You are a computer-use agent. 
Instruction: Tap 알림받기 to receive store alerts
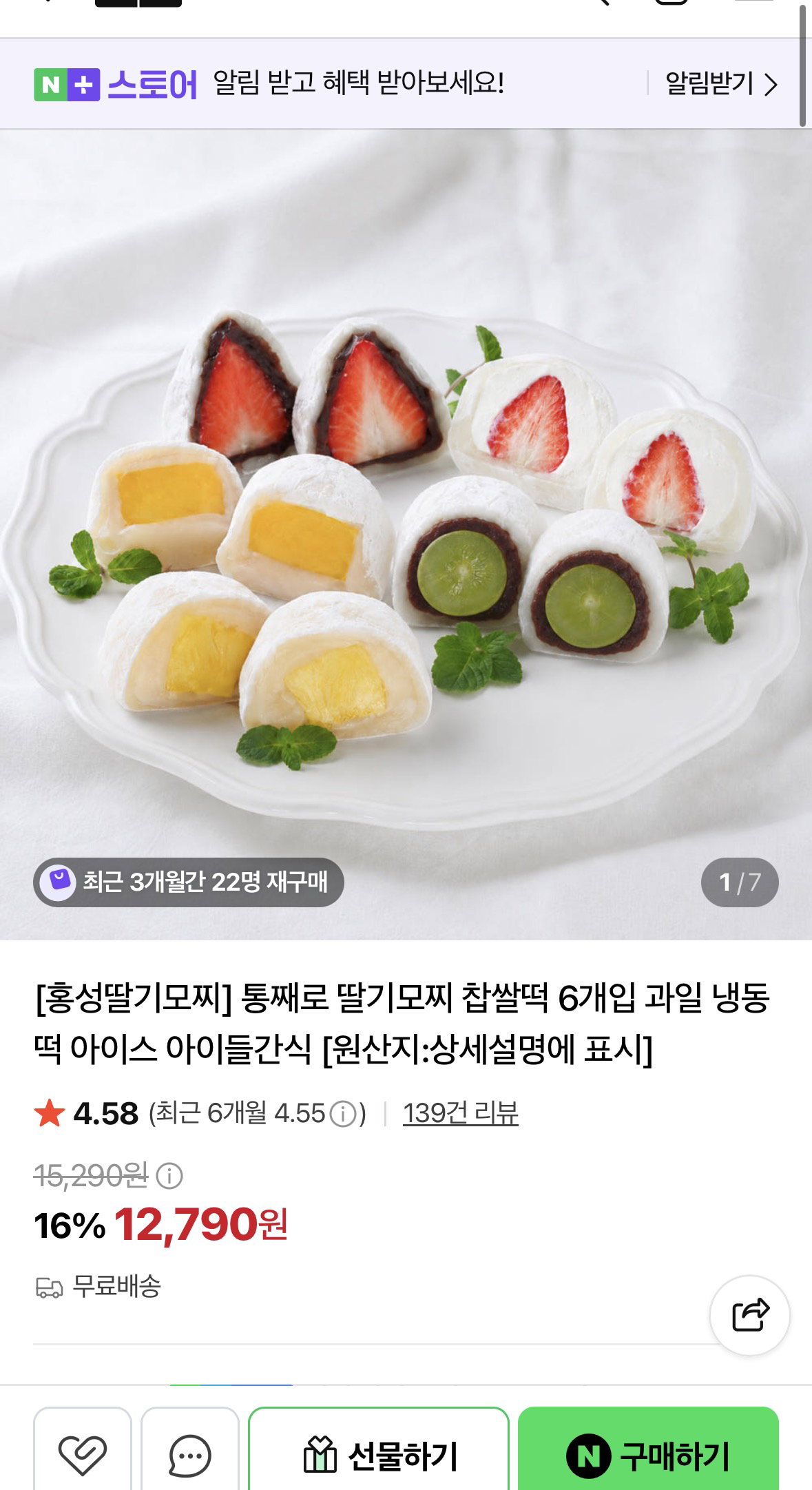pyautogui.click(x=721, y=84)
